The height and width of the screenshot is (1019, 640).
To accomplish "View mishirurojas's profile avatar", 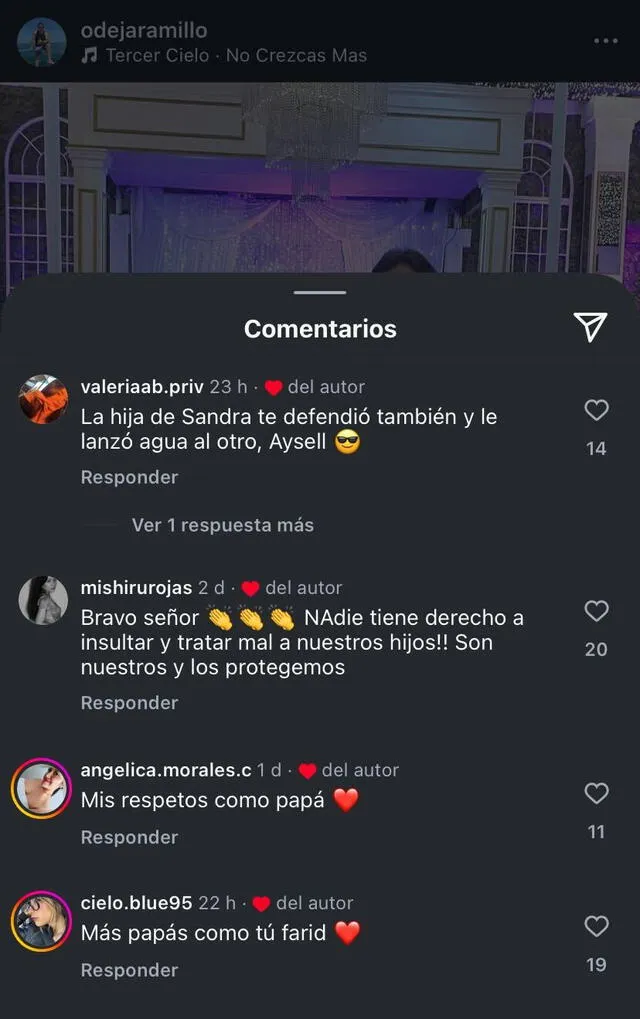I will click(43, 600).
